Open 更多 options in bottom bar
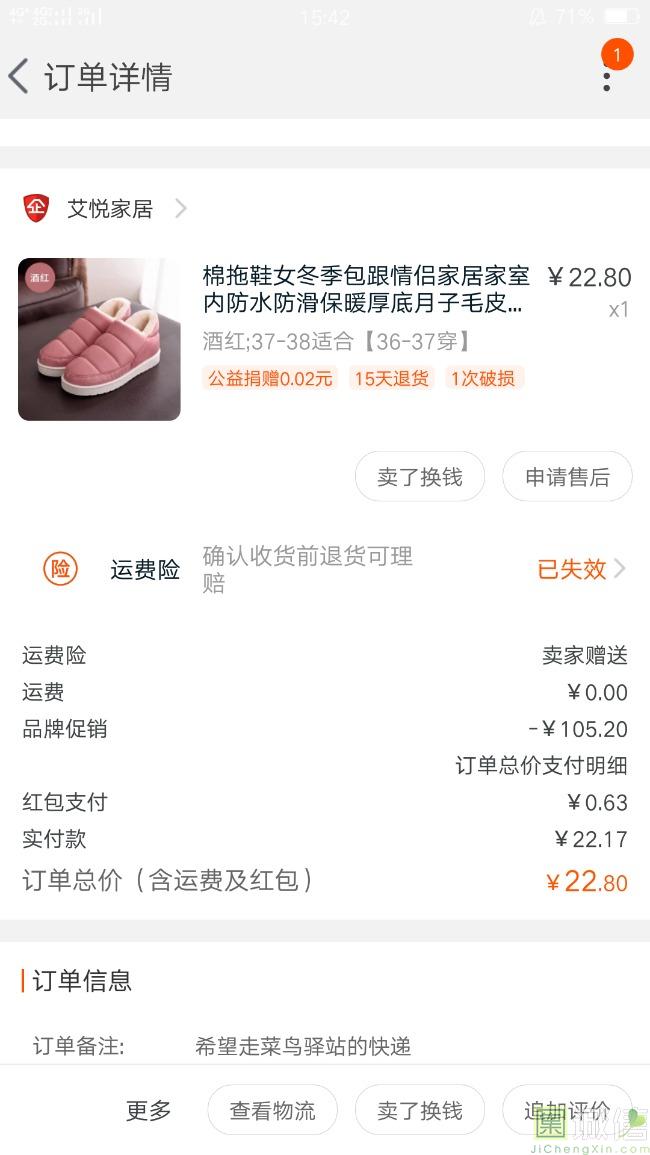The height and width of the screenshot is (1155, 650). pyautogui.click(x=148, y=1110)
